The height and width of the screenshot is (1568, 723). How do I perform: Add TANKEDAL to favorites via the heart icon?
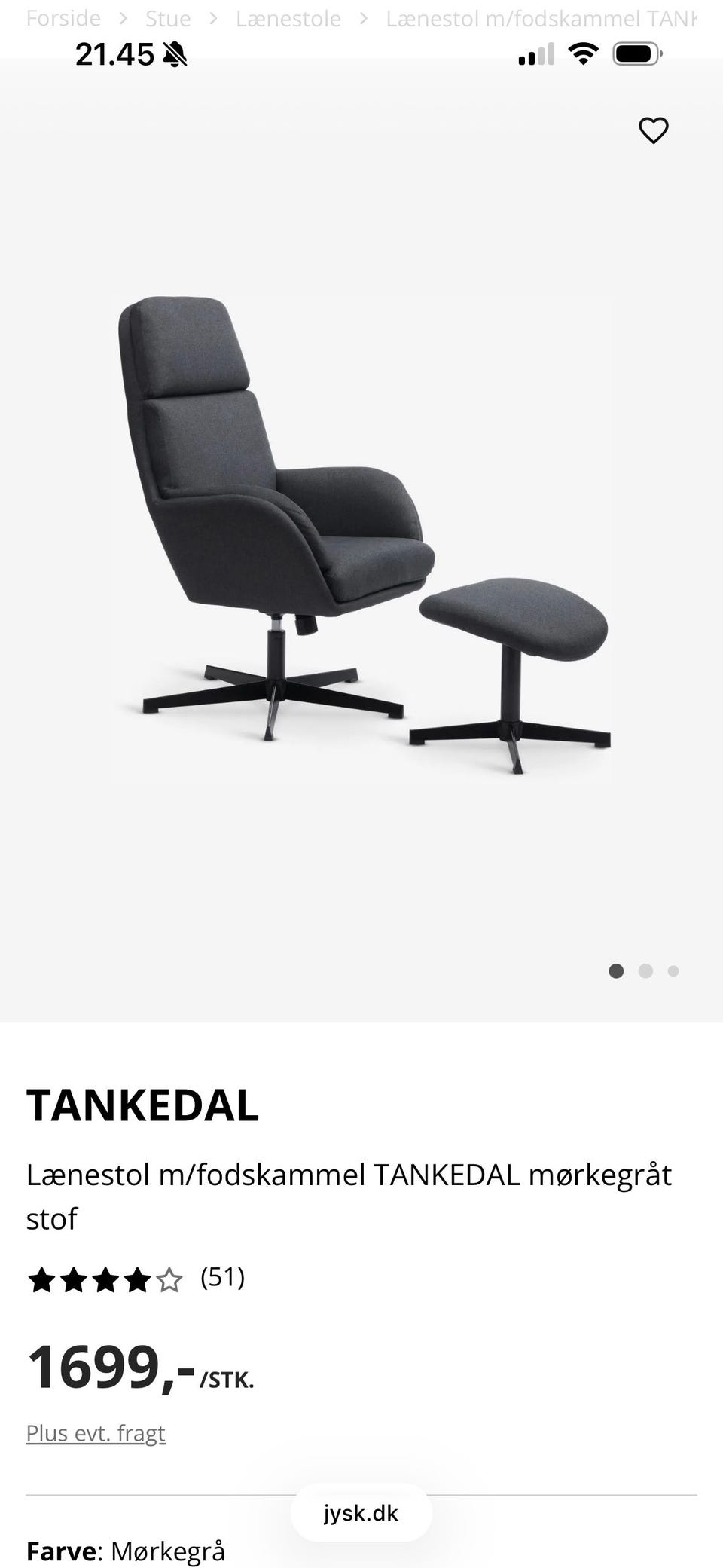point(652,130)
